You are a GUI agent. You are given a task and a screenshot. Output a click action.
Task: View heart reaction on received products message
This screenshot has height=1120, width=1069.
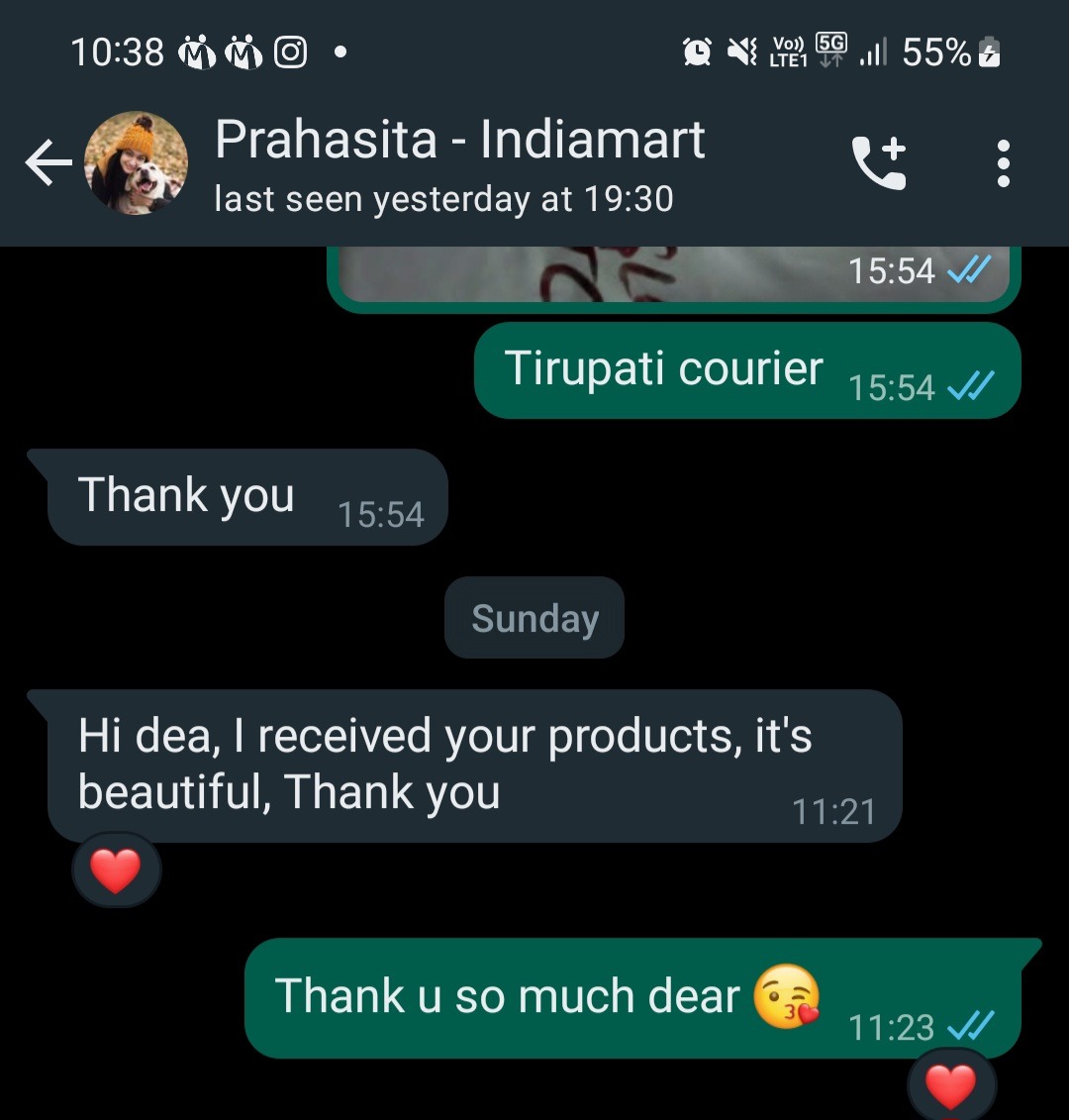pos(116,871)
